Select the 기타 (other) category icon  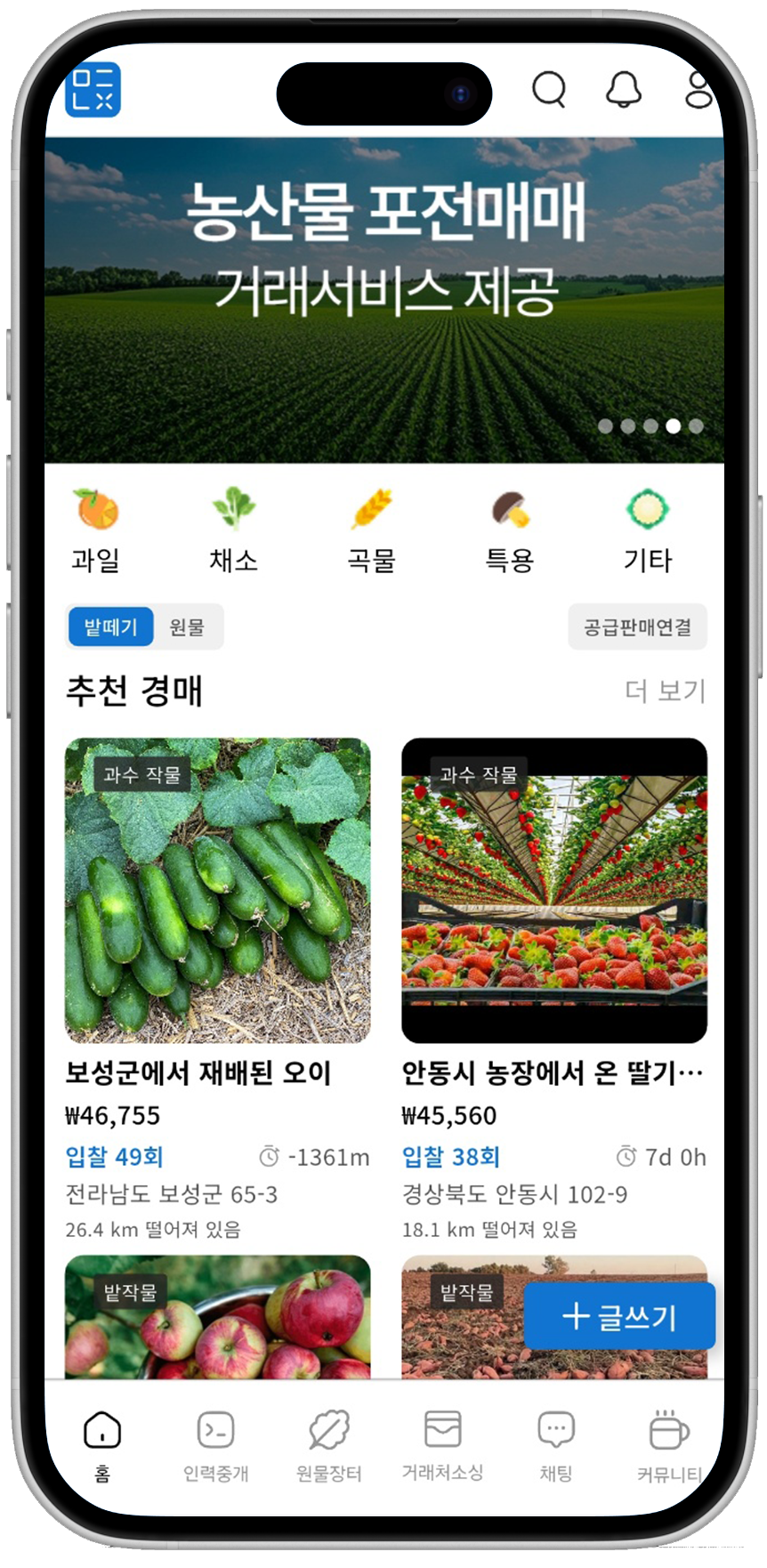[647, 512]
